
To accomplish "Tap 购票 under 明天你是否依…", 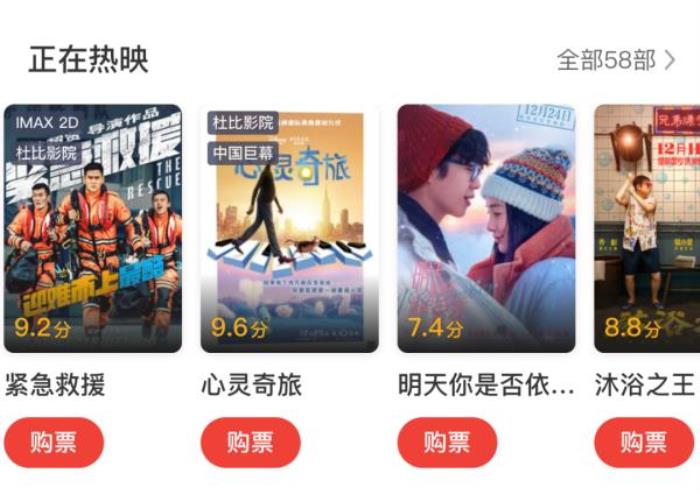I will coord(447,443).
